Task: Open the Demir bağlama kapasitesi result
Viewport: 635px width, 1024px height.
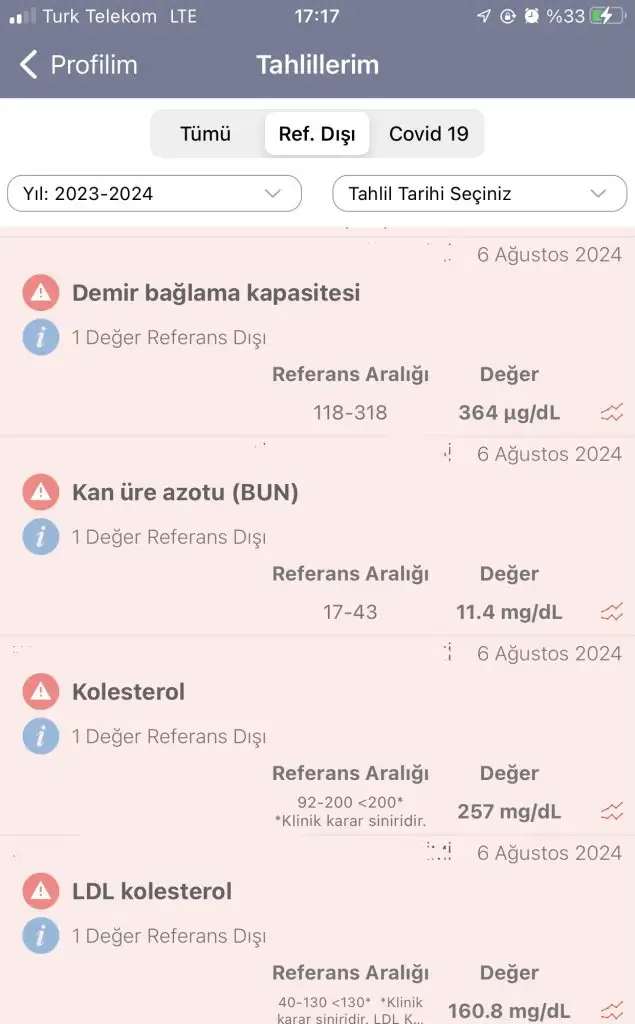Action: point(216,293)
